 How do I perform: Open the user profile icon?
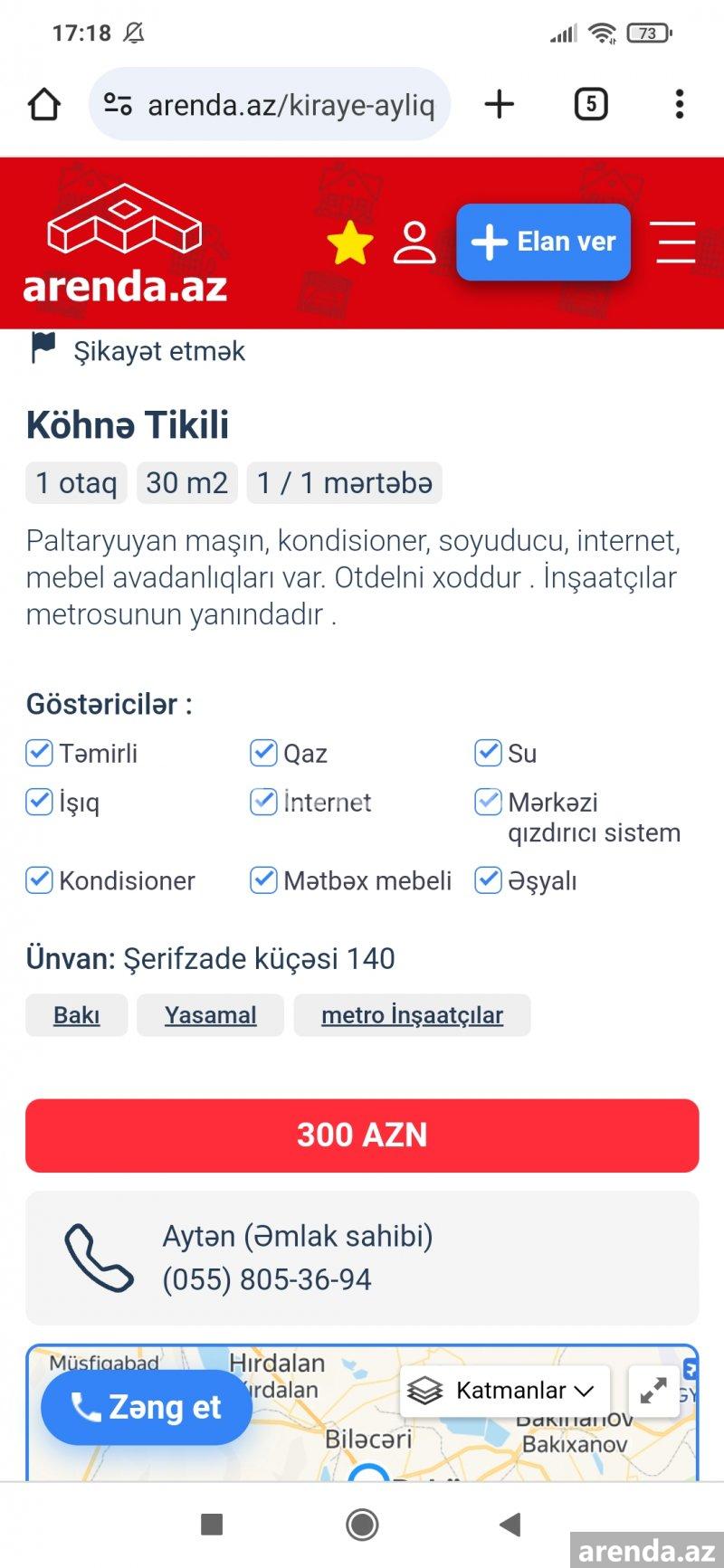414,242
